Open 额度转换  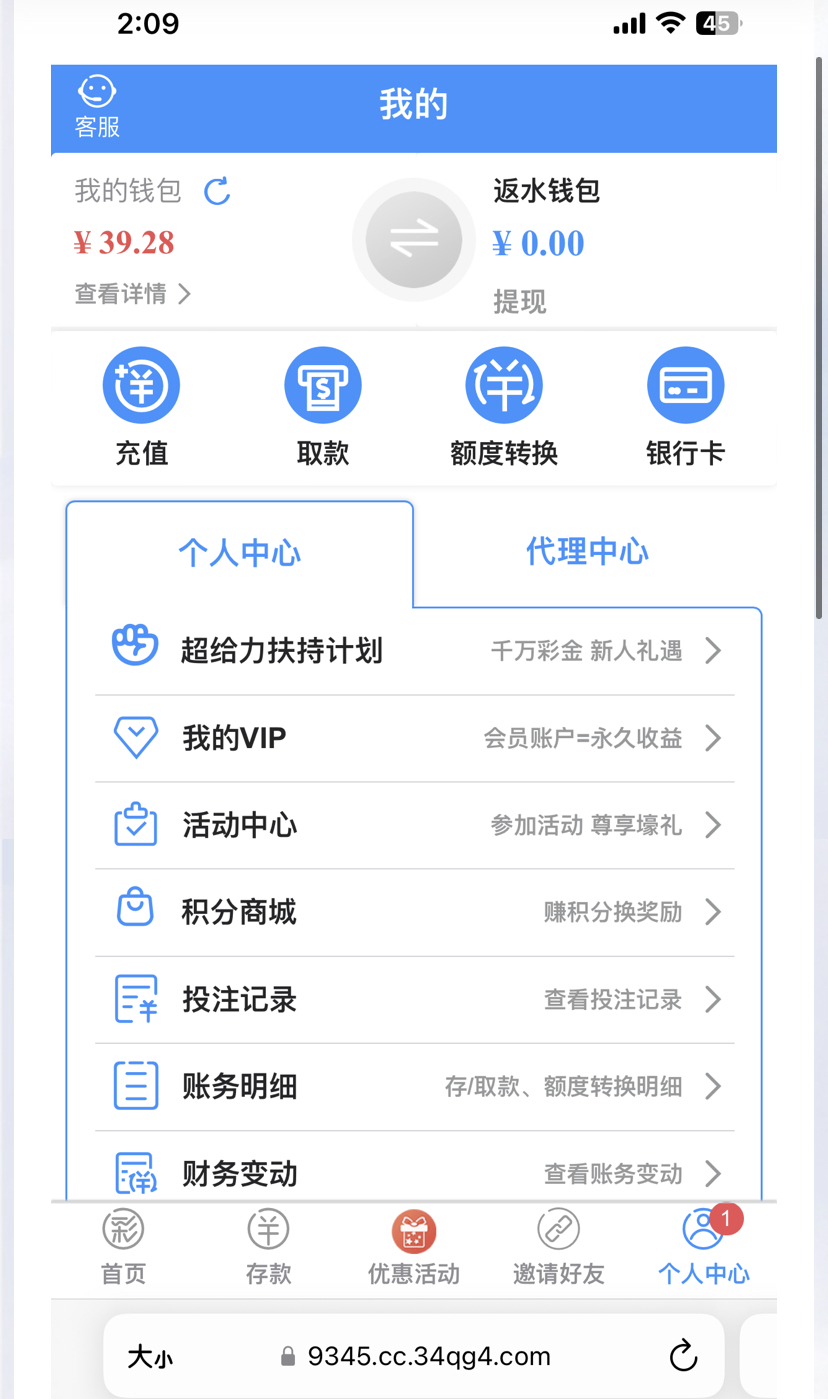(504, 407)
